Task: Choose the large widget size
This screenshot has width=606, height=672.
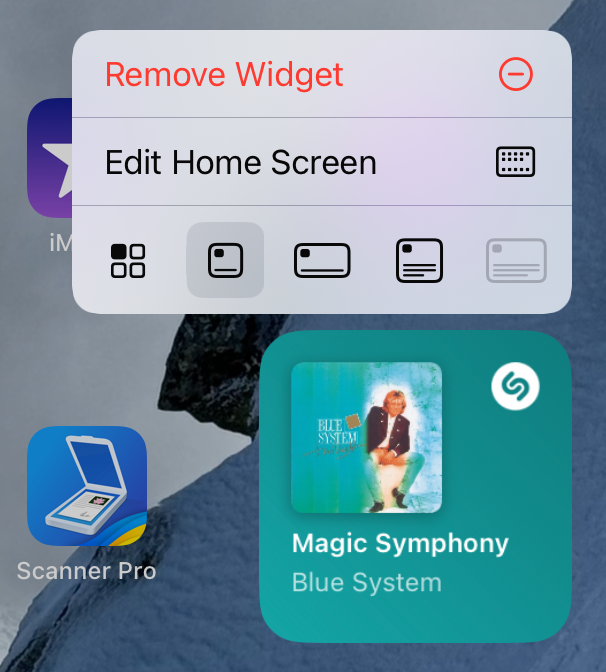Action: click(419, 261)
